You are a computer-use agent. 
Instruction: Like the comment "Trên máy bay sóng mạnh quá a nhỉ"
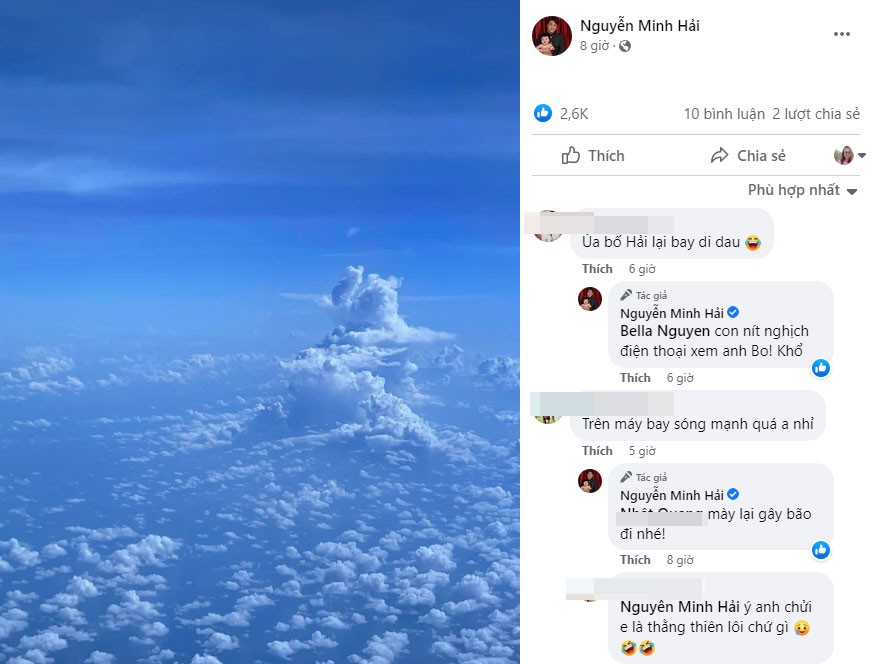597,451
